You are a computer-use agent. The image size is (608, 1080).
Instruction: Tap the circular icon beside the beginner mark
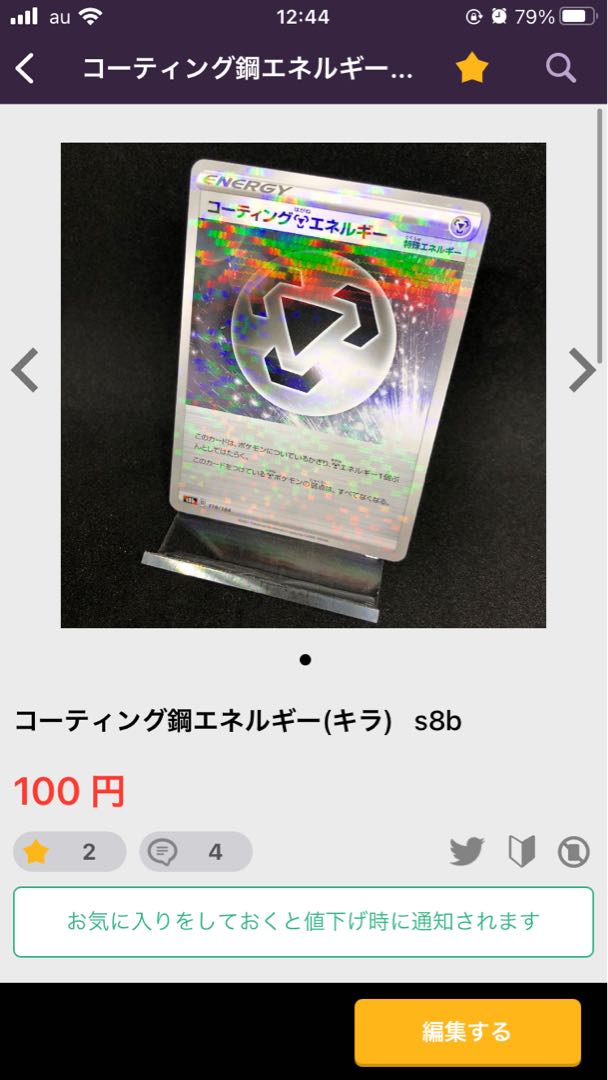tap(573, 852)
